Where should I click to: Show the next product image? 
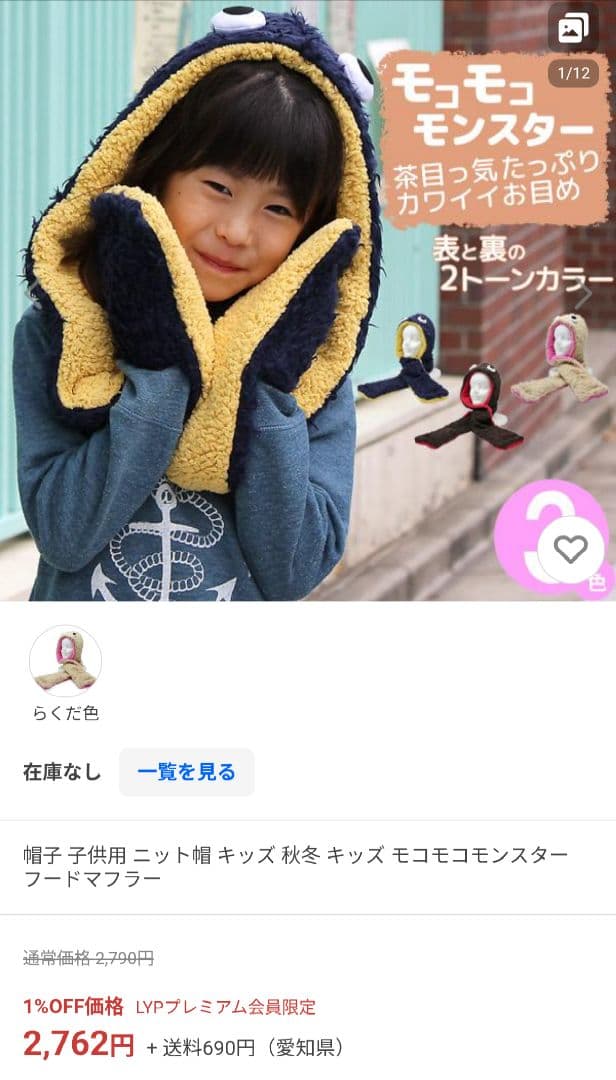[x=584, y=296]
